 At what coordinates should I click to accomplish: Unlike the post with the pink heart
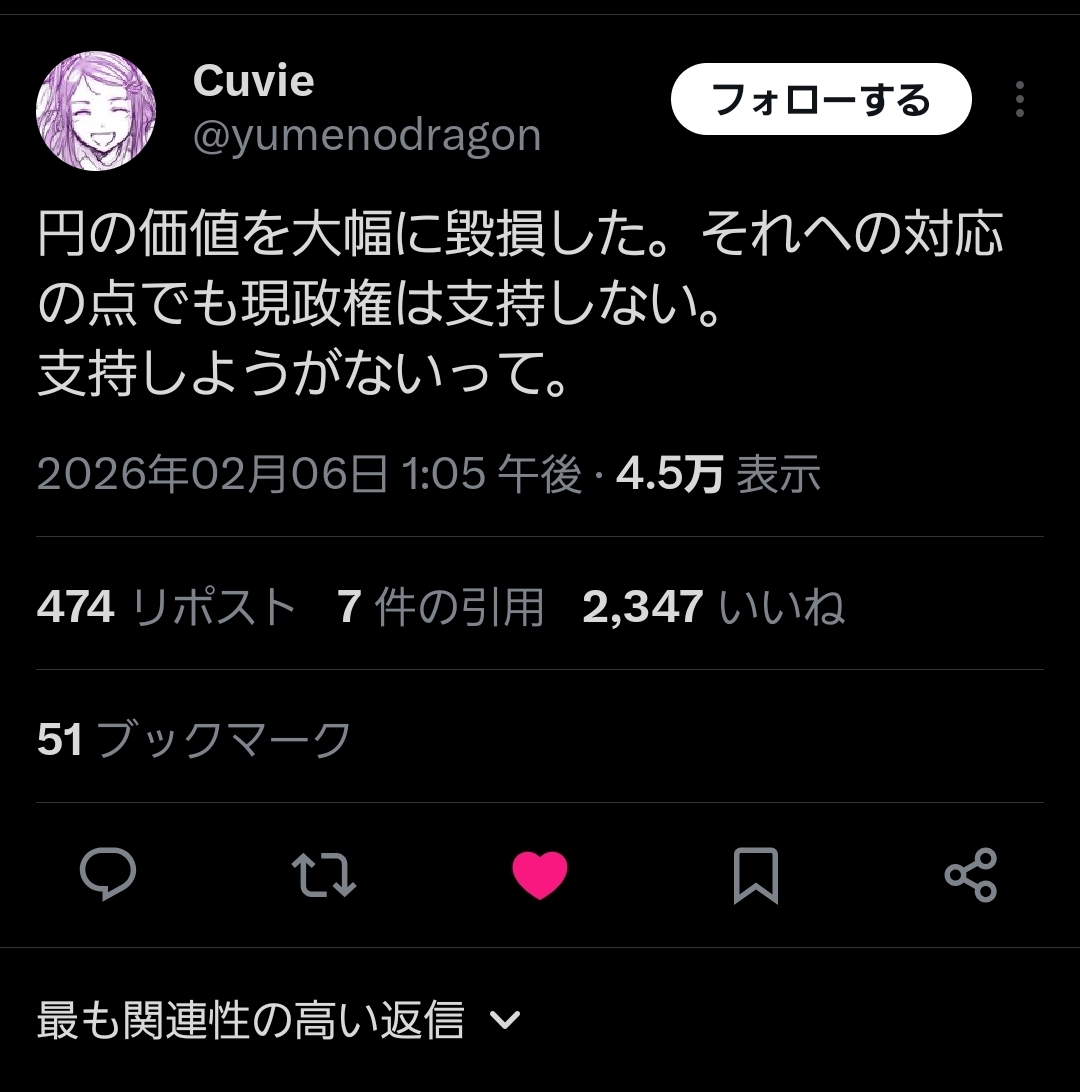click(540, 875)
